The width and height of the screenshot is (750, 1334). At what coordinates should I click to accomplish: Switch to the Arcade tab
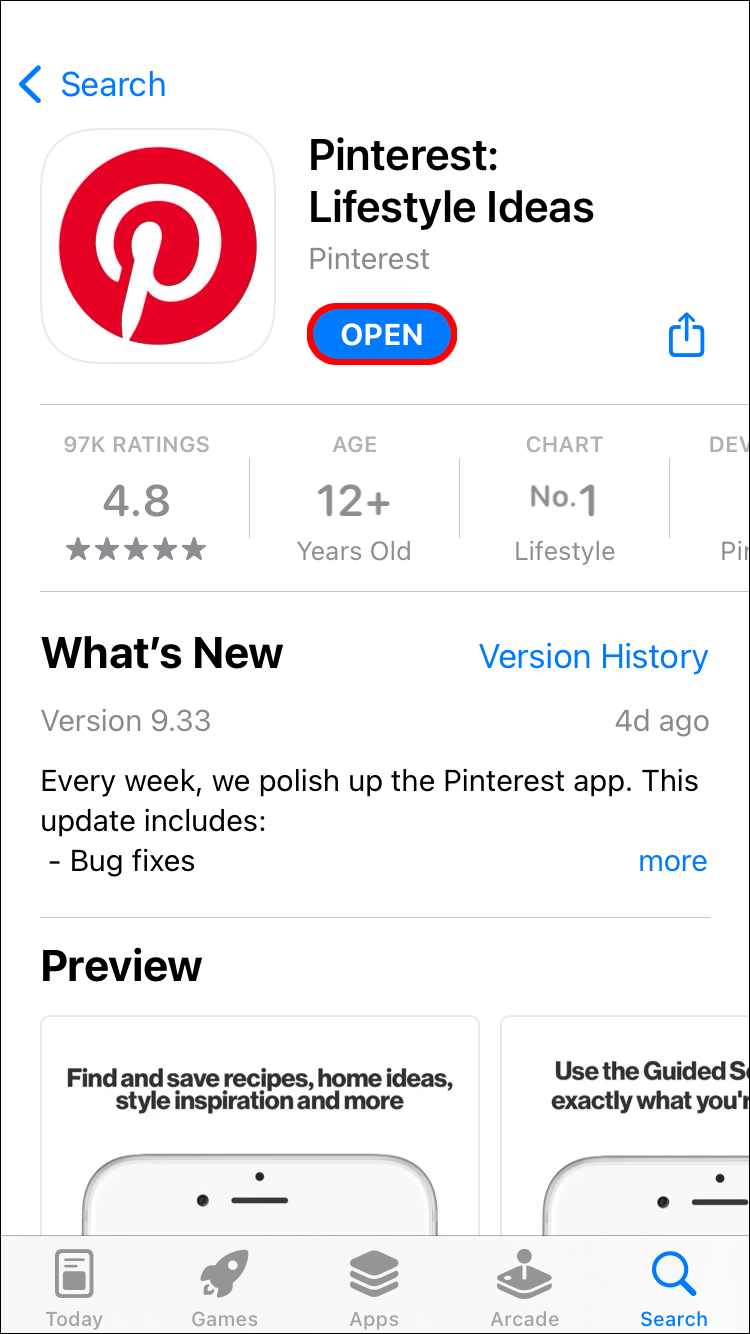pos(524,1288)
